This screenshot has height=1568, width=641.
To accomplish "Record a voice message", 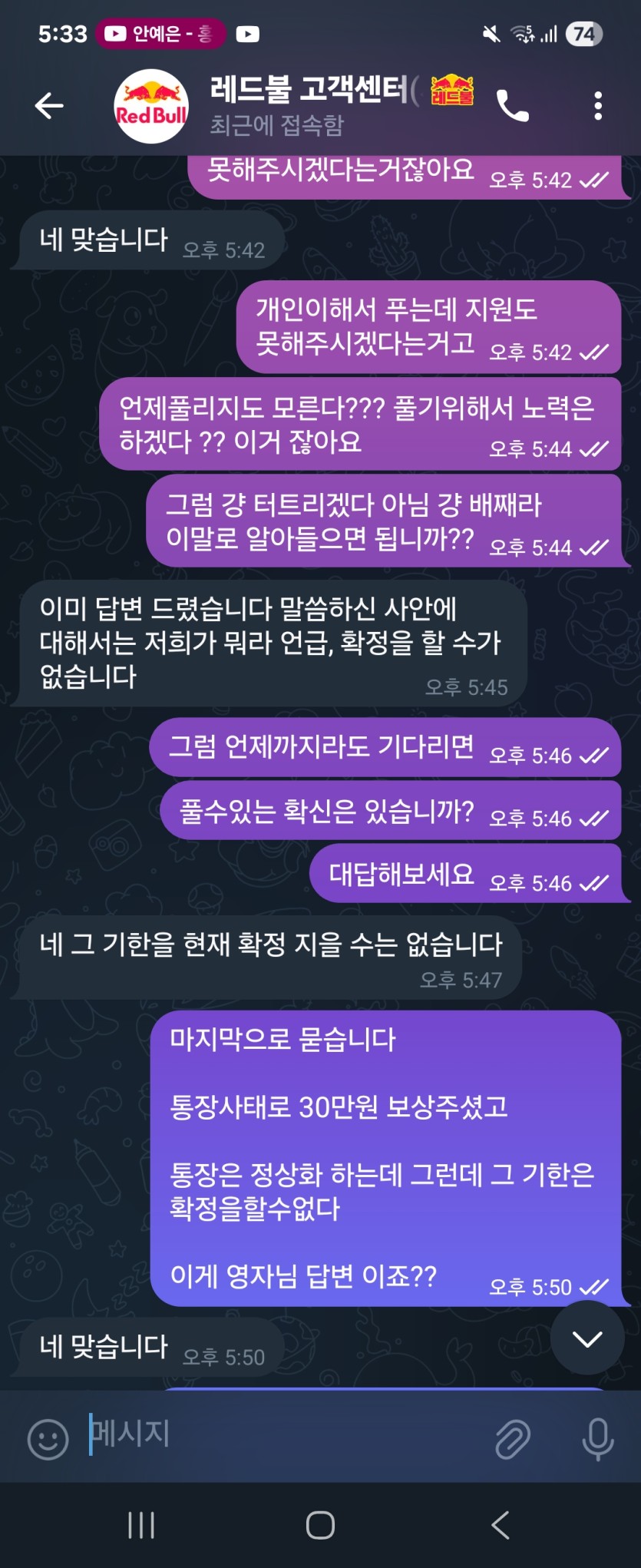I will click(x=597, y=1438).
